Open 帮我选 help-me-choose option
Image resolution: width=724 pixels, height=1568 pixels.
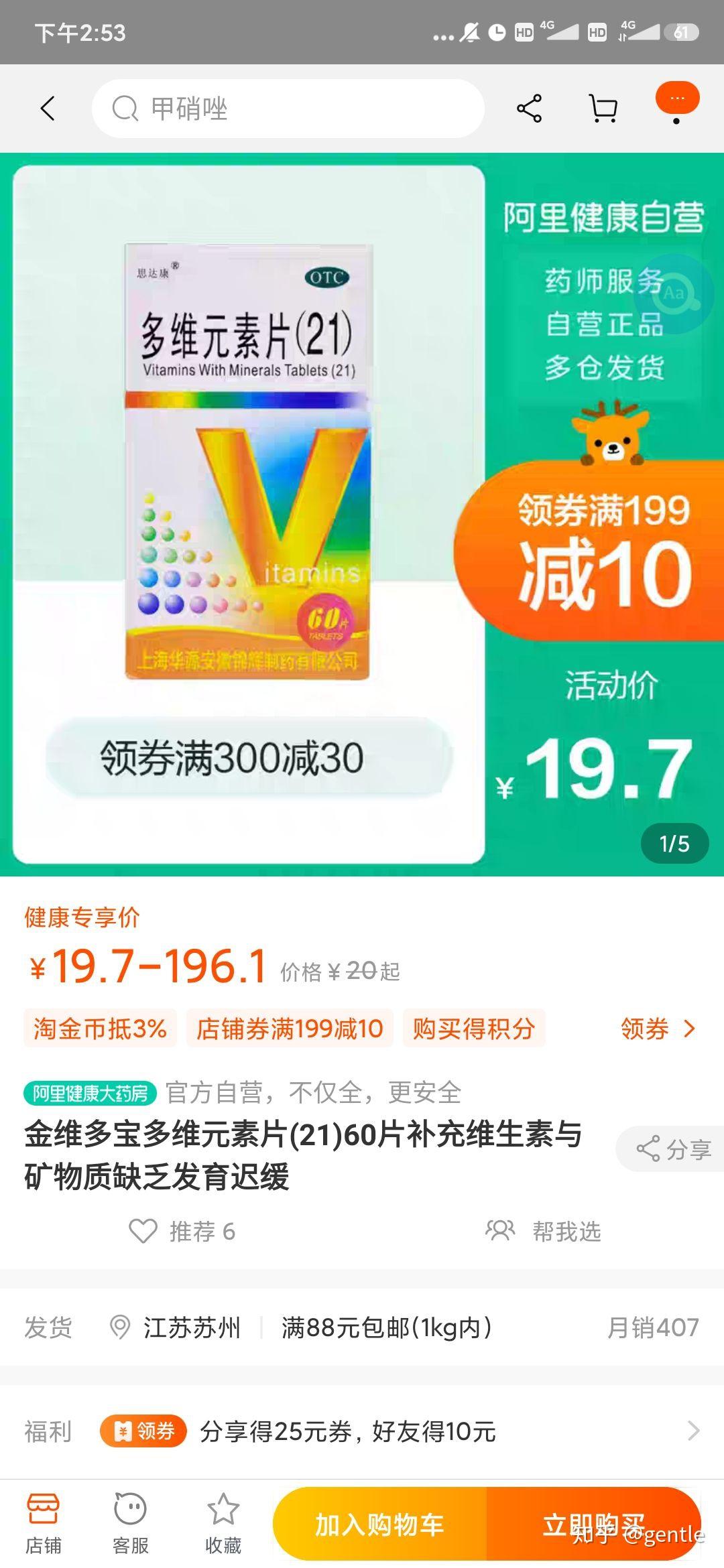point(544,1232)
